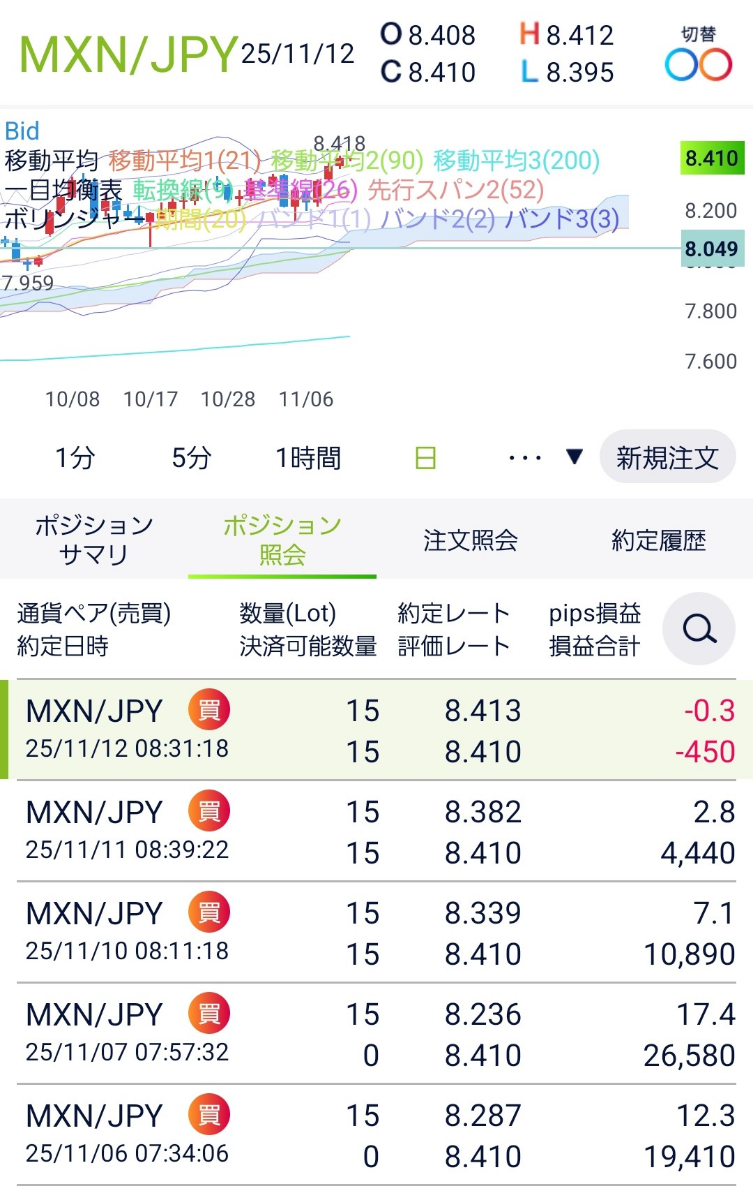Open the position search magnifier

coord(699,629)
